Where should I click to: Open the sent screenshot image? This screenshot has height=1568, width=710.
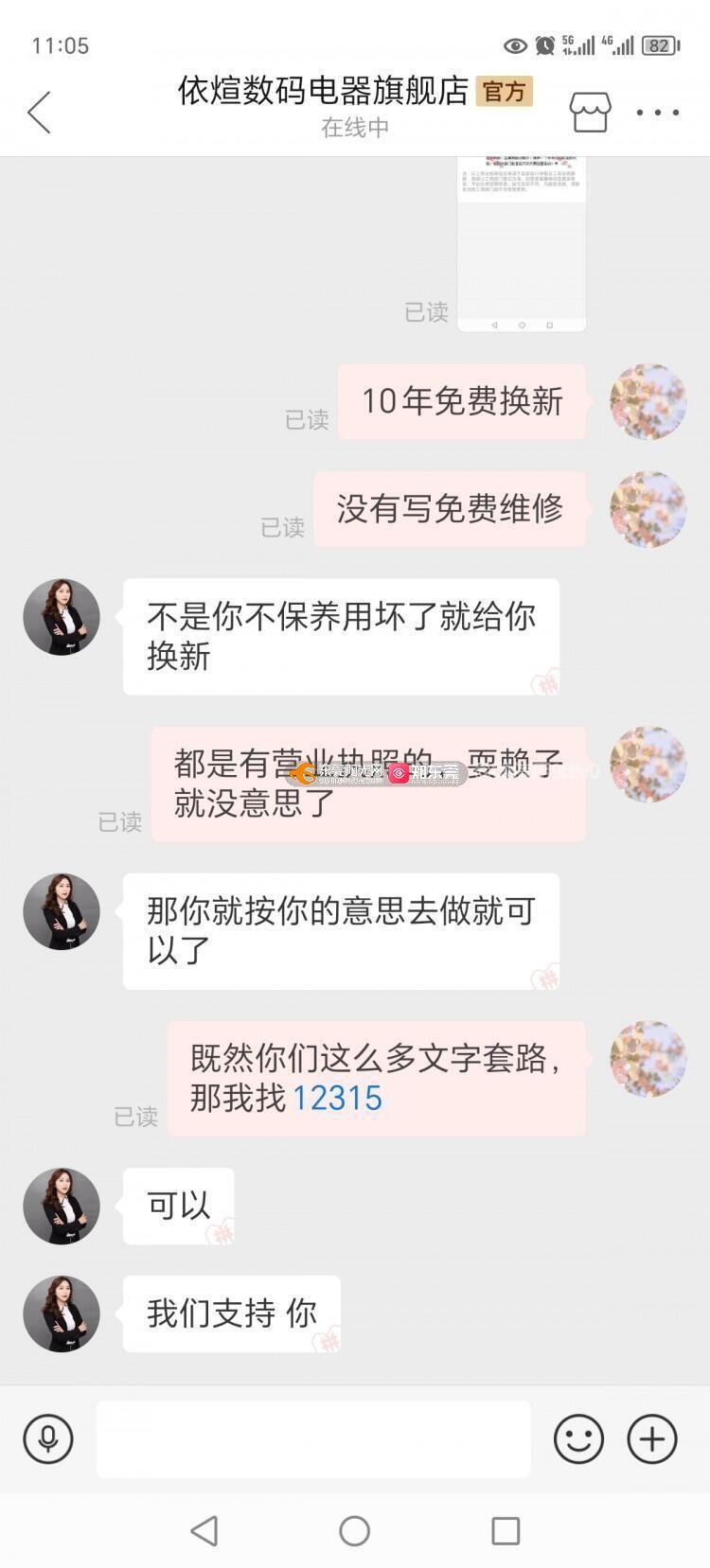coord(522,244)
